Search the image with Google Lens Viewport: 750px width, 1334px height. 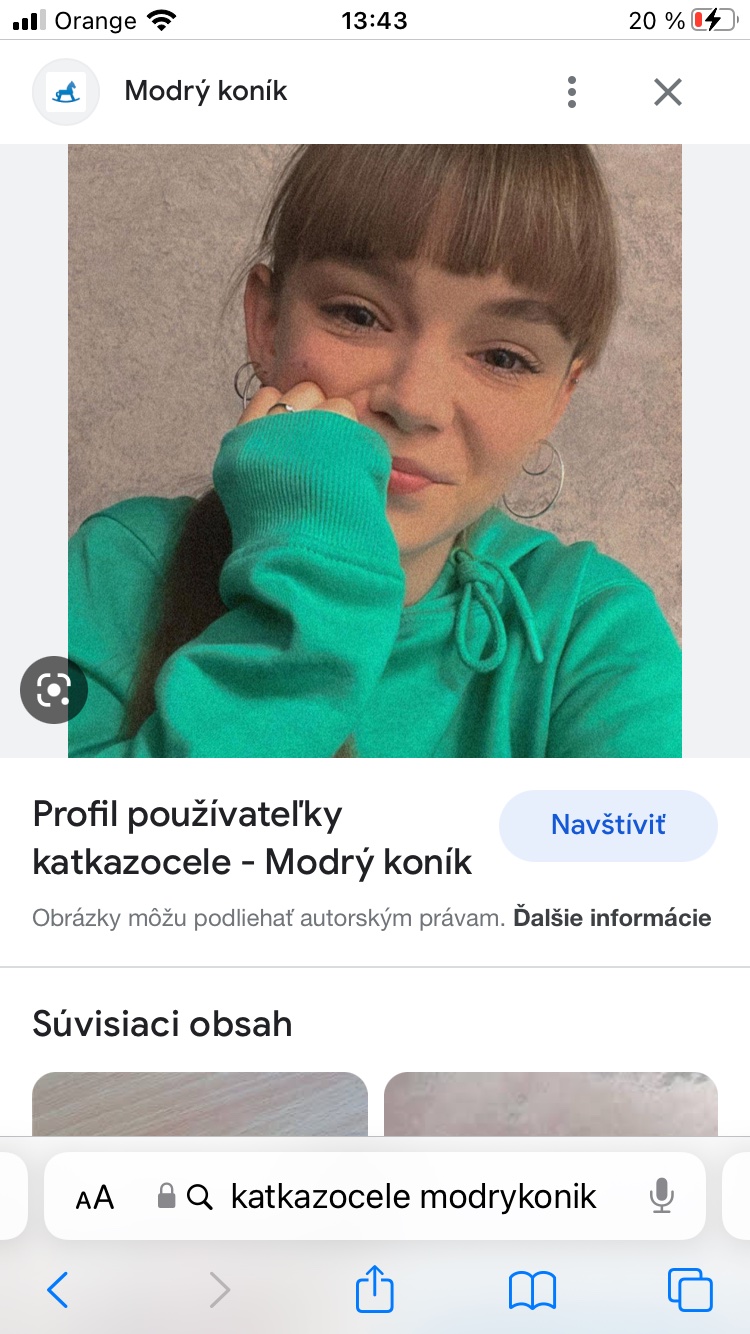53,690
